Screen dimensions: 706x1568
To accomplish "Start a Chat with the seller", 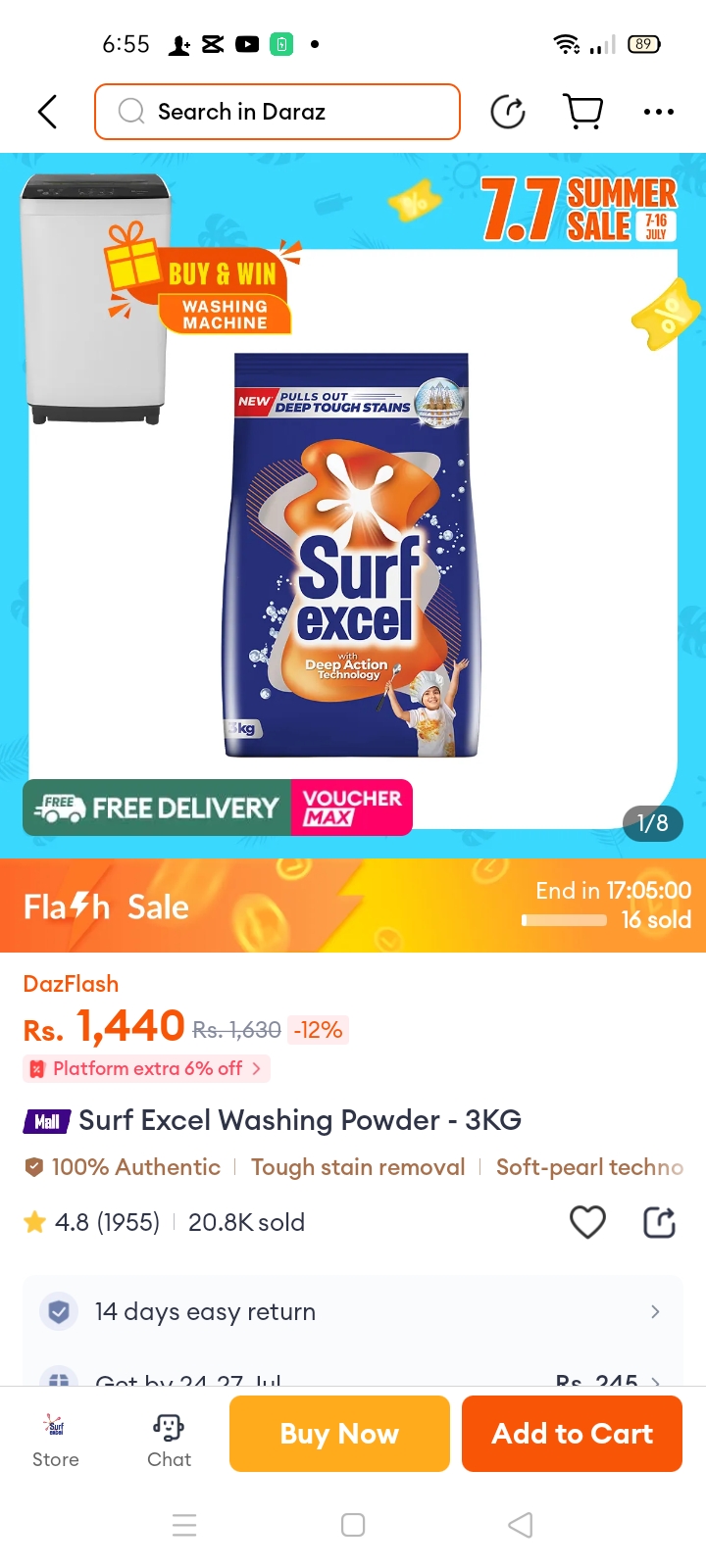I will point(169,1439).
